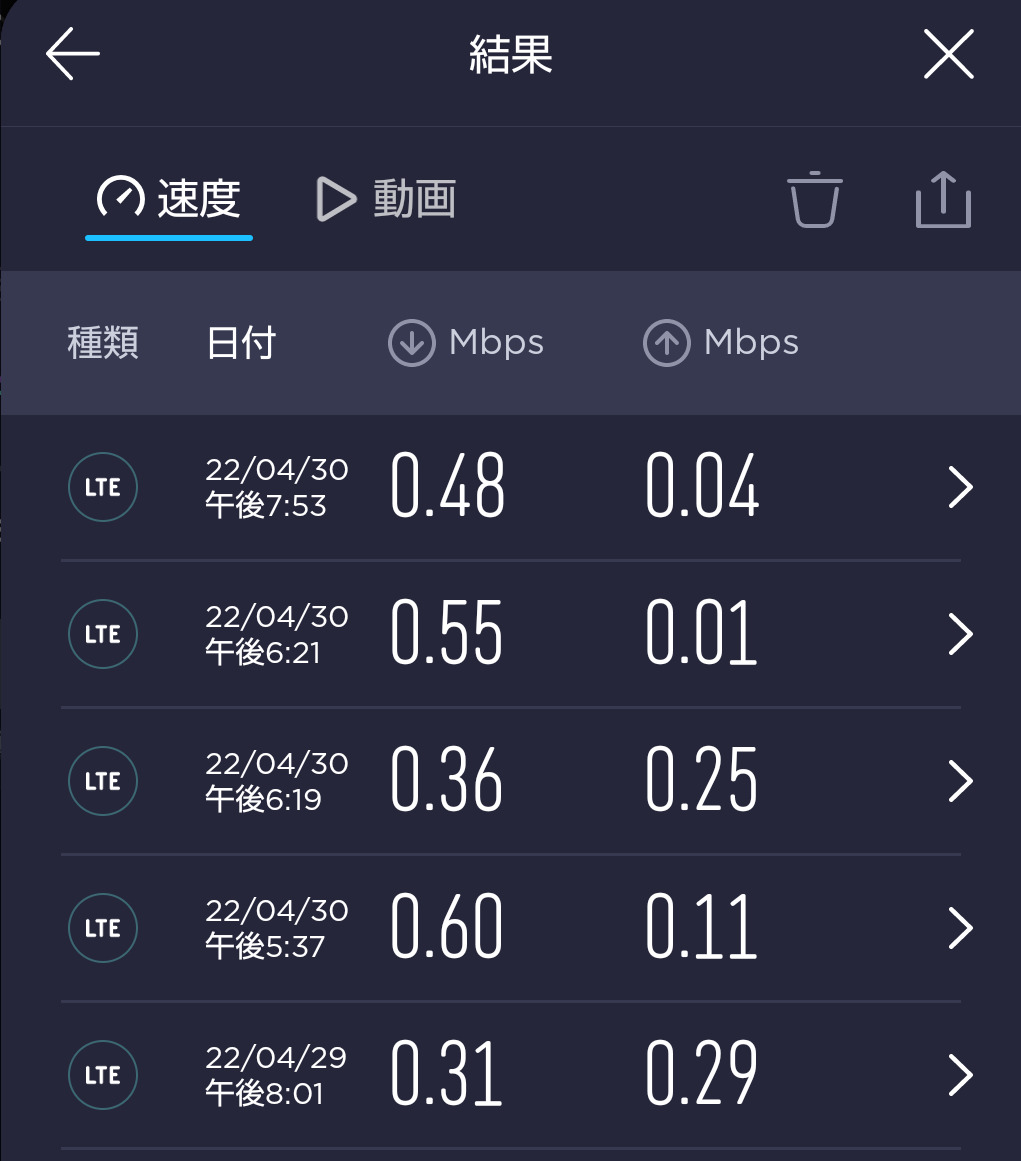The width and height of the screenshot is (1021, 1161).
Task: Sort results by 日付 column
Action: tap(241, 343)
